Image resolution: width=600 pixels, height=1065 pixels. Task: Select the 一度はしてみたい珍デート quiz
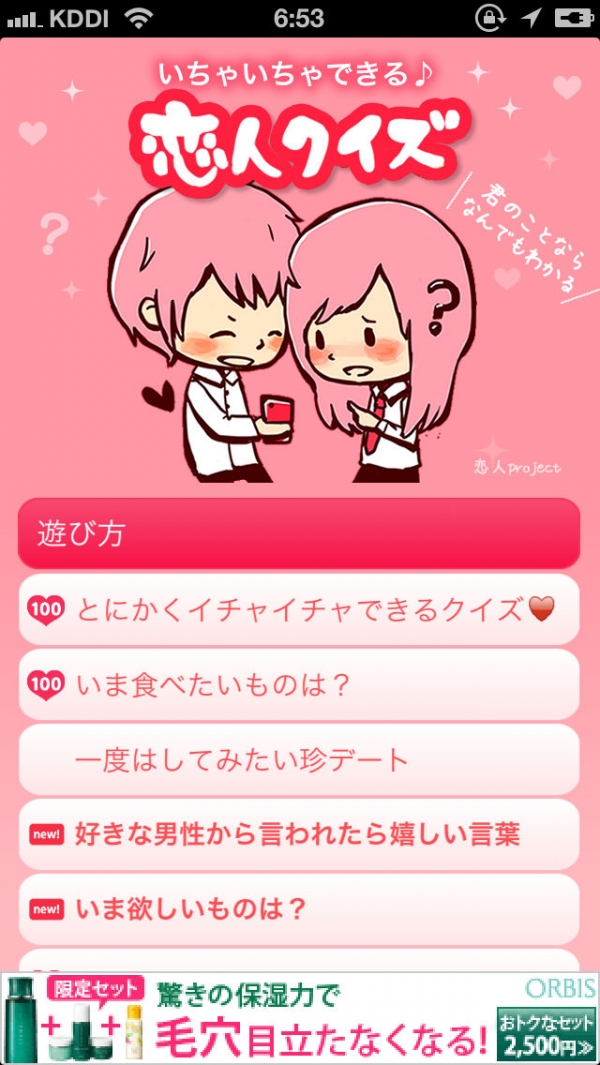click(299, 760)
